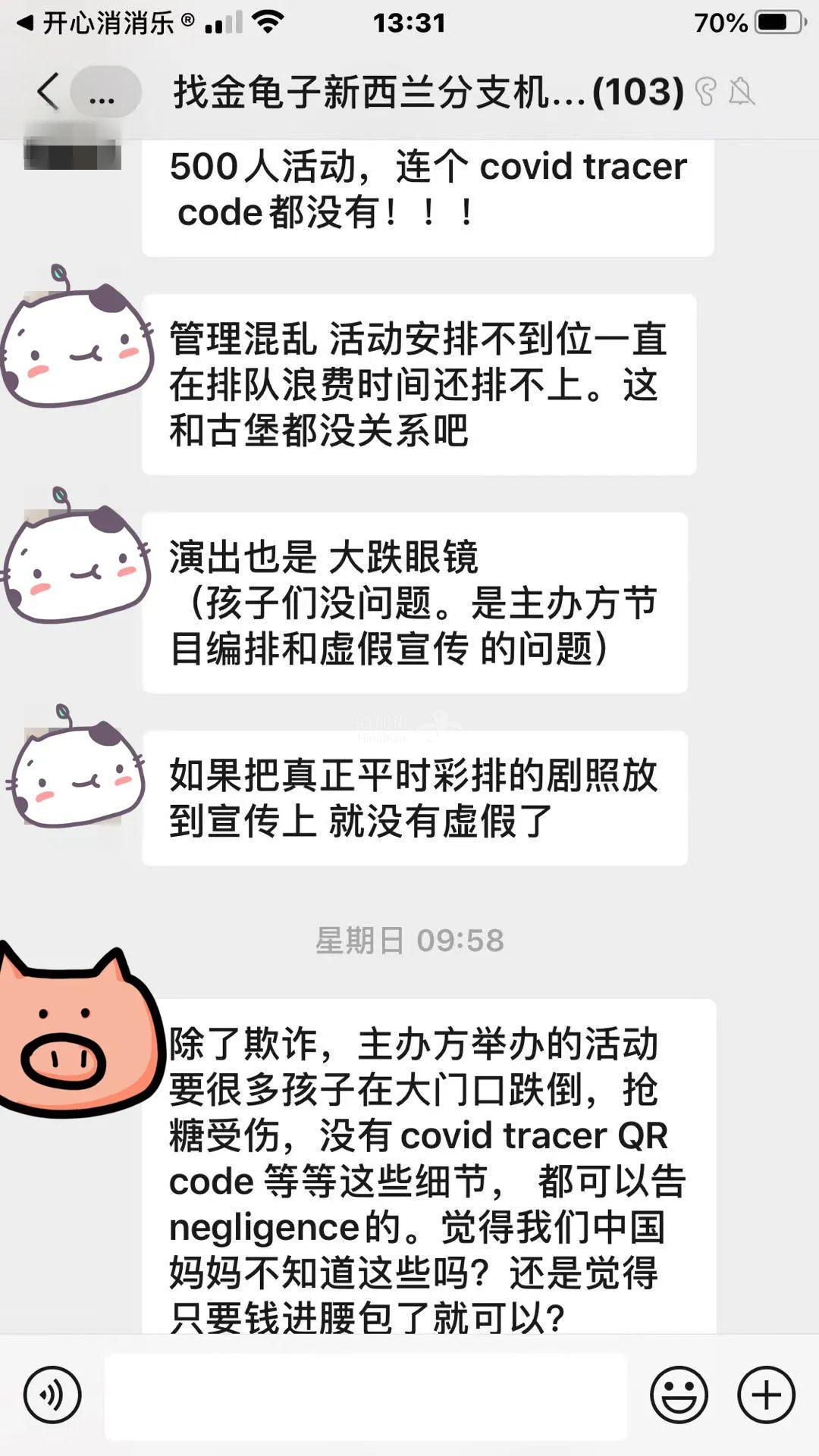Open the emoji sticker panel

coord(679,1395)
